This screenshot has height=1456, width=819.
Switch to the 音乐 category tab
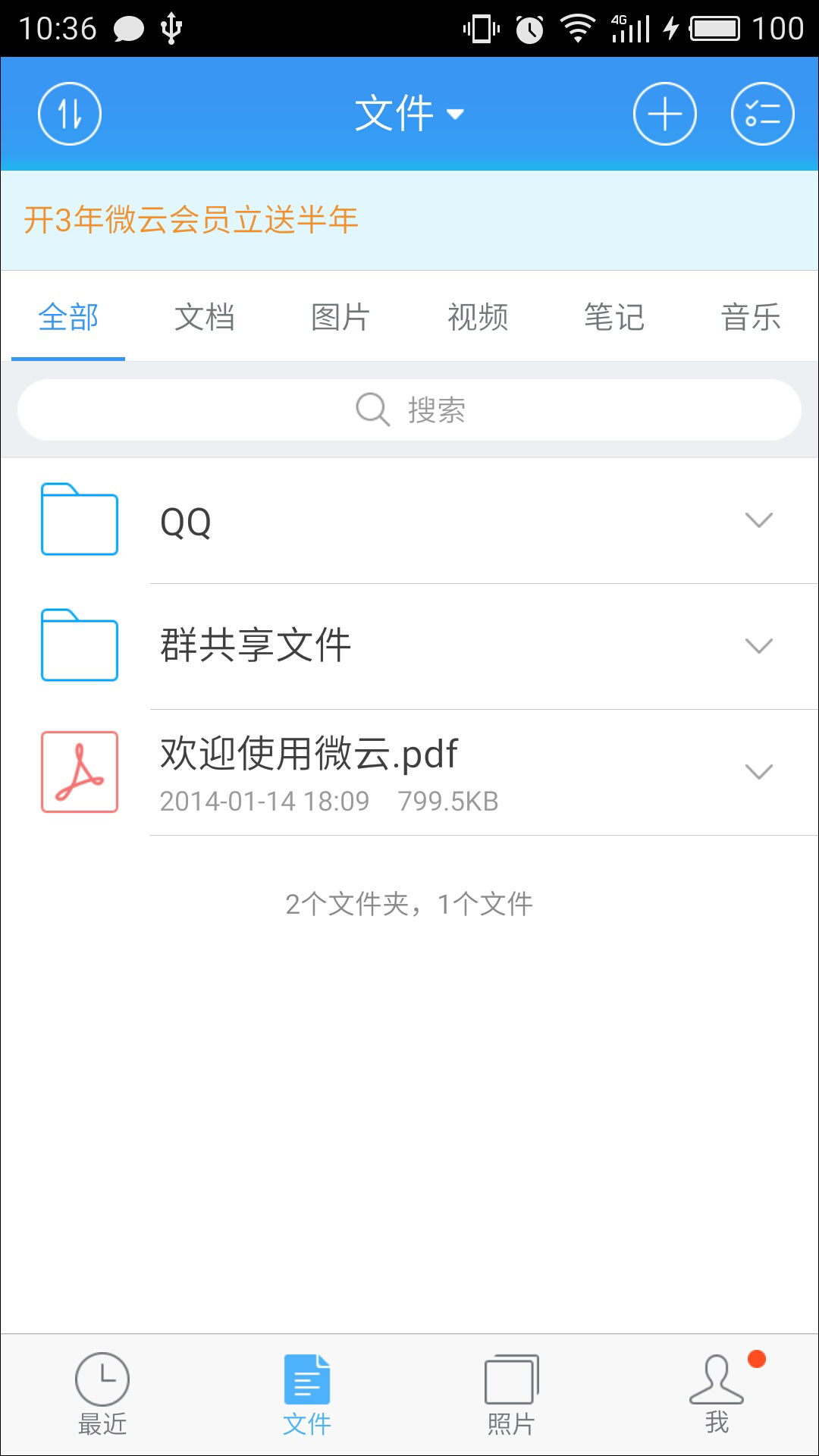point(751,317)
